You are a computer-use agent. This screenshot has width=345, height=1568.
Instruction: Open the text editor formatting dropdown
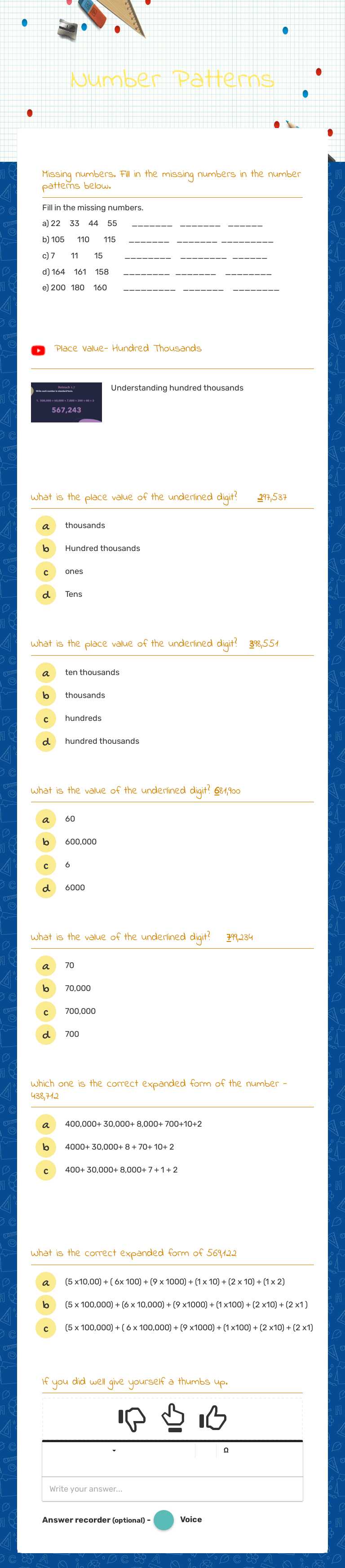pos(114,1451)
